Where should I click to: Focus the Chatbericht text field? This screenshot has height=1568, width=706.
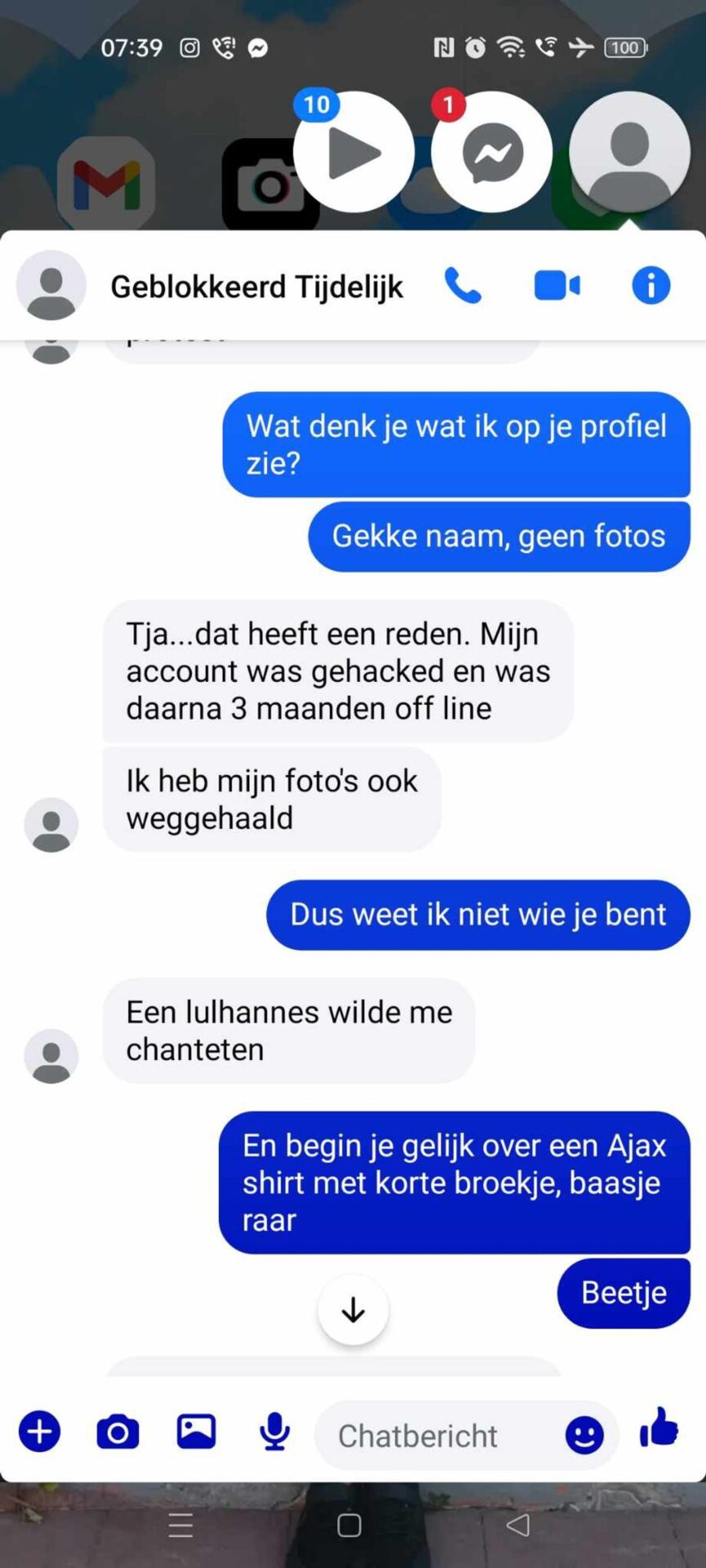[433, 1435]
